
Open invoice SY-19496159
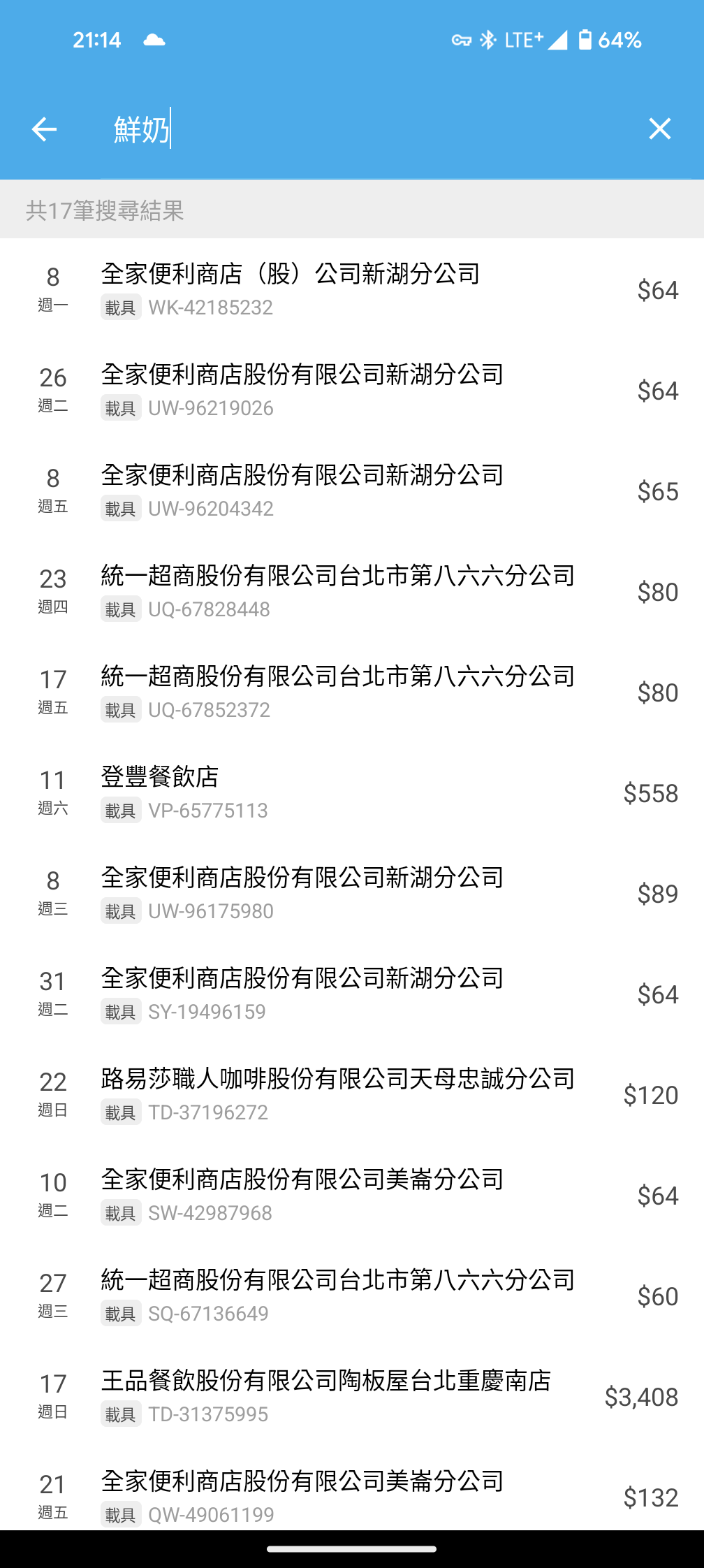352,994
